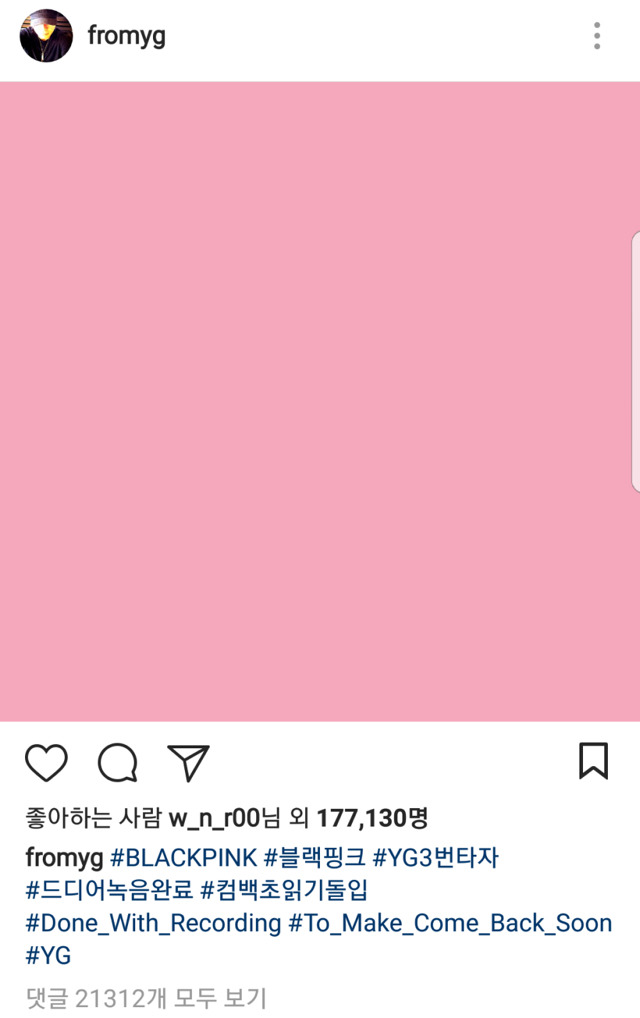Open the fromyg username in the header
This screenshot has width=640, height=1018.
(x=126, y=36)
